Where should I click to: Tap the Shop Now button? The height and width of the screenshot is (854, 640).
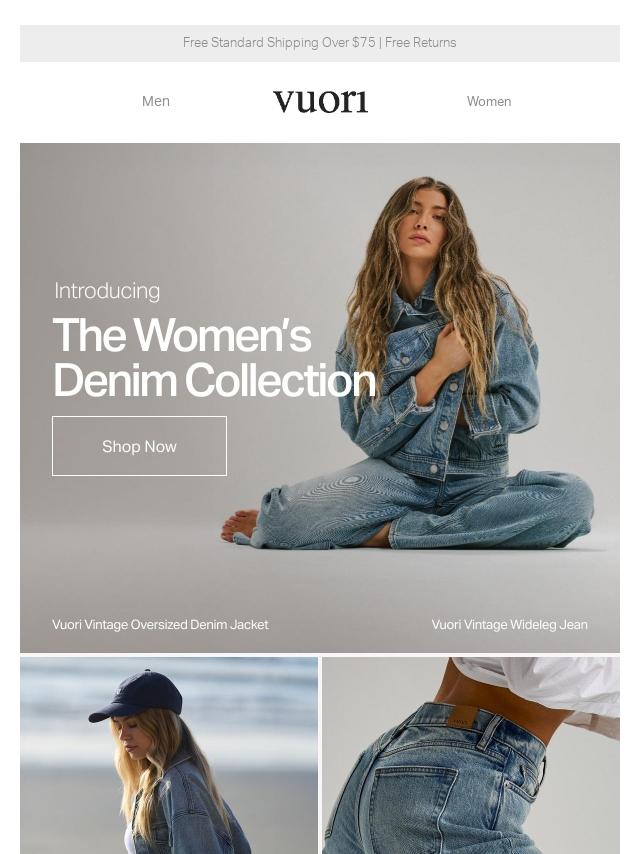[x=139, y=446]
